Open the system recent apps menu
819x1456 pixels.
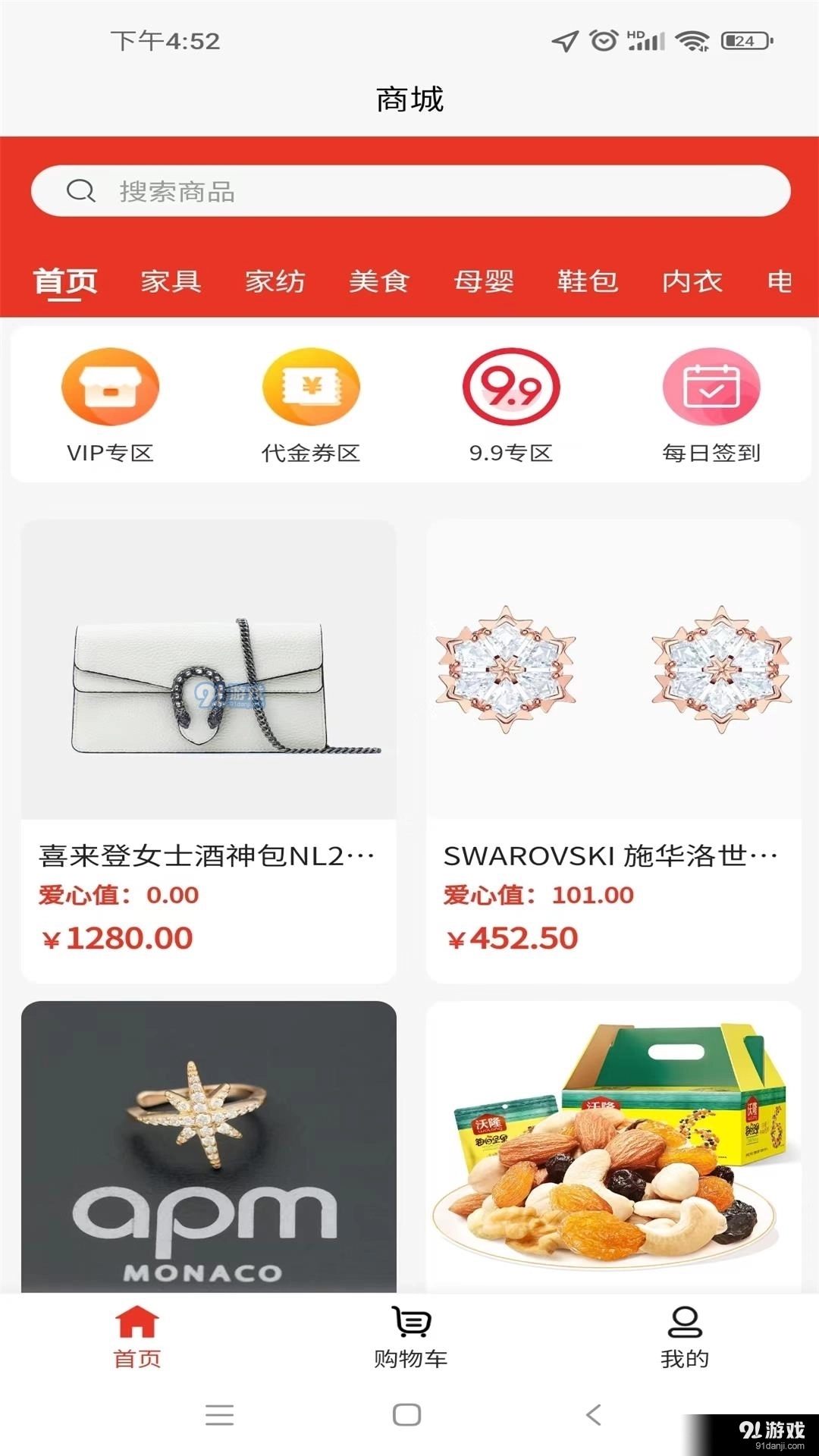[219, 1414]
